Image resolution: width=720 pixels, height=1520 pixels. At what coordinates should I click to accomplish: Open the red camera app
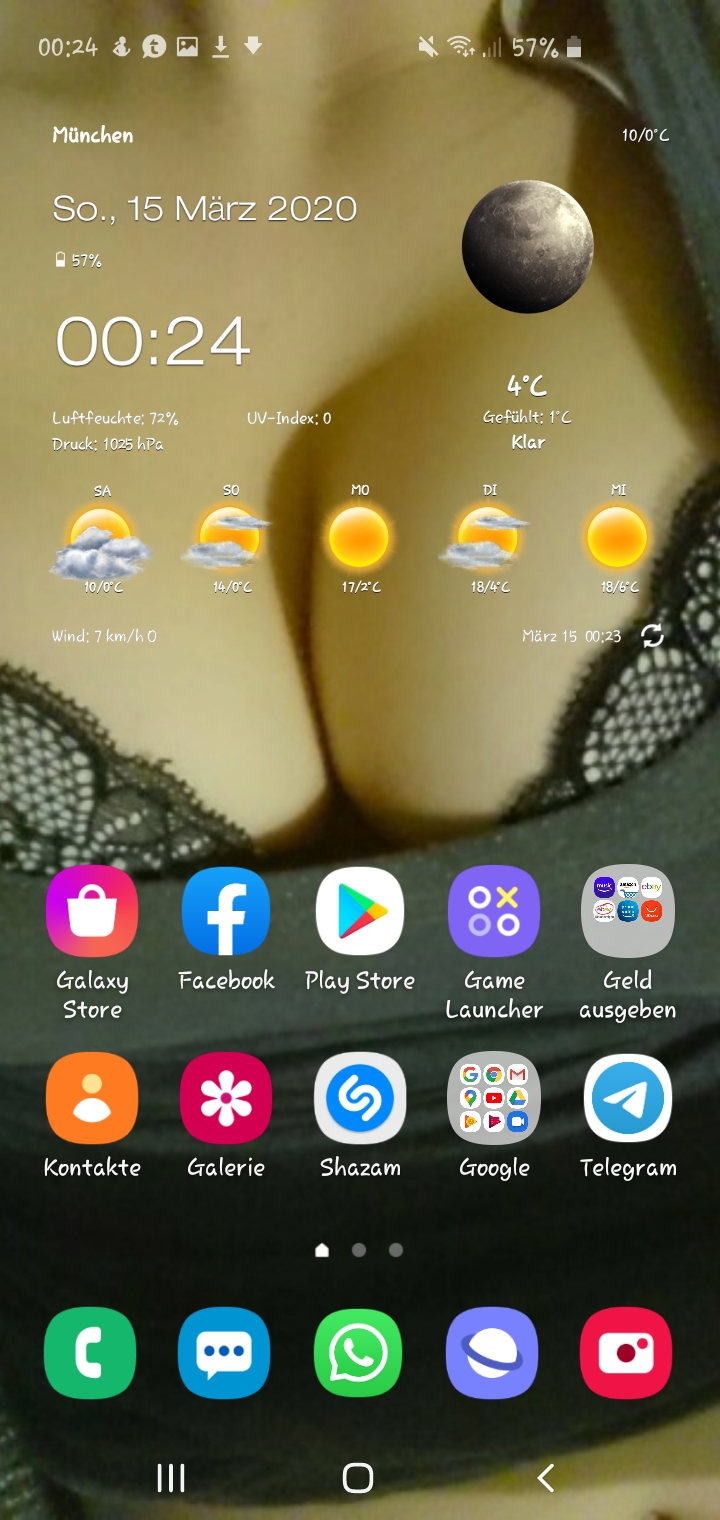(626, 1353)
